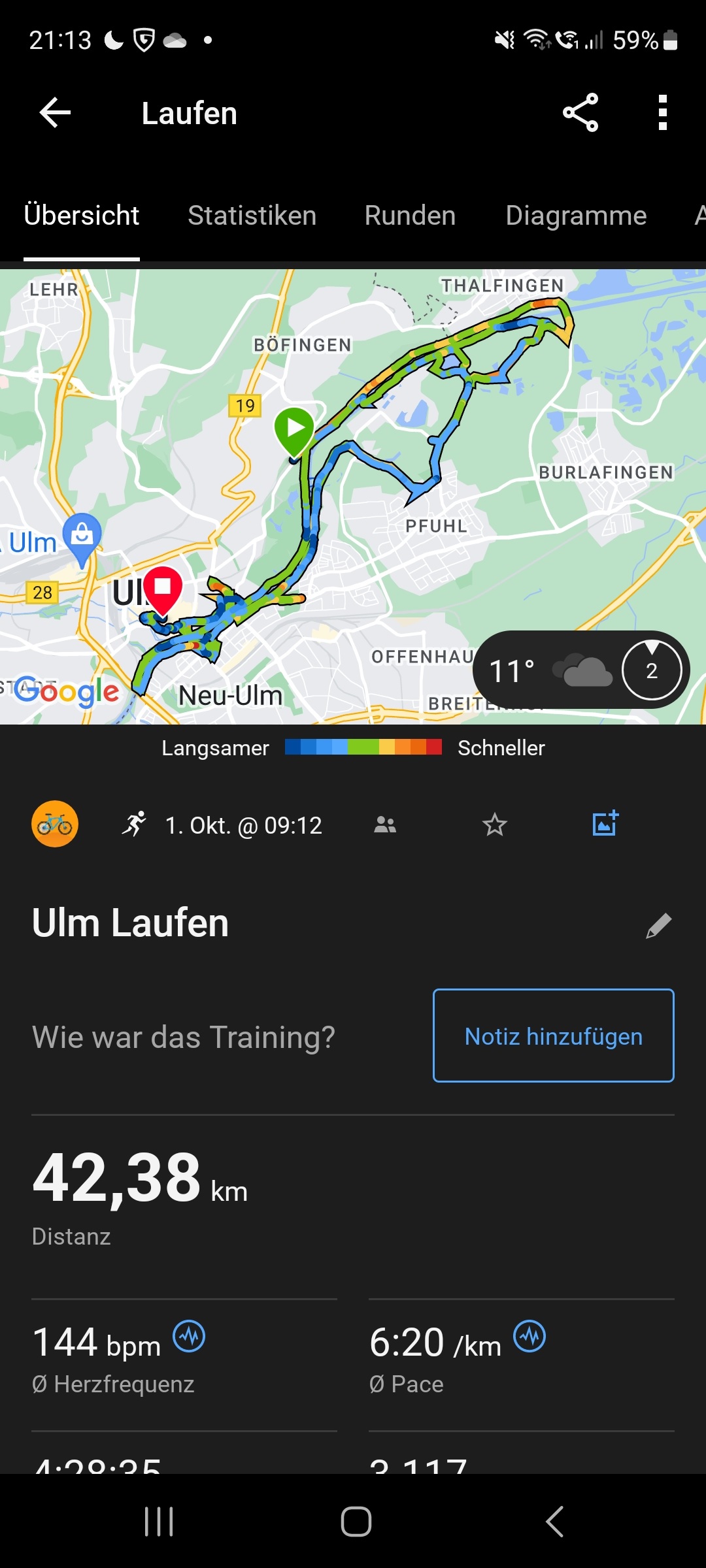Open heart rate info icon beside 144 bpm
This screenshot has width=706, height=1568.
tap(189, 1337)
